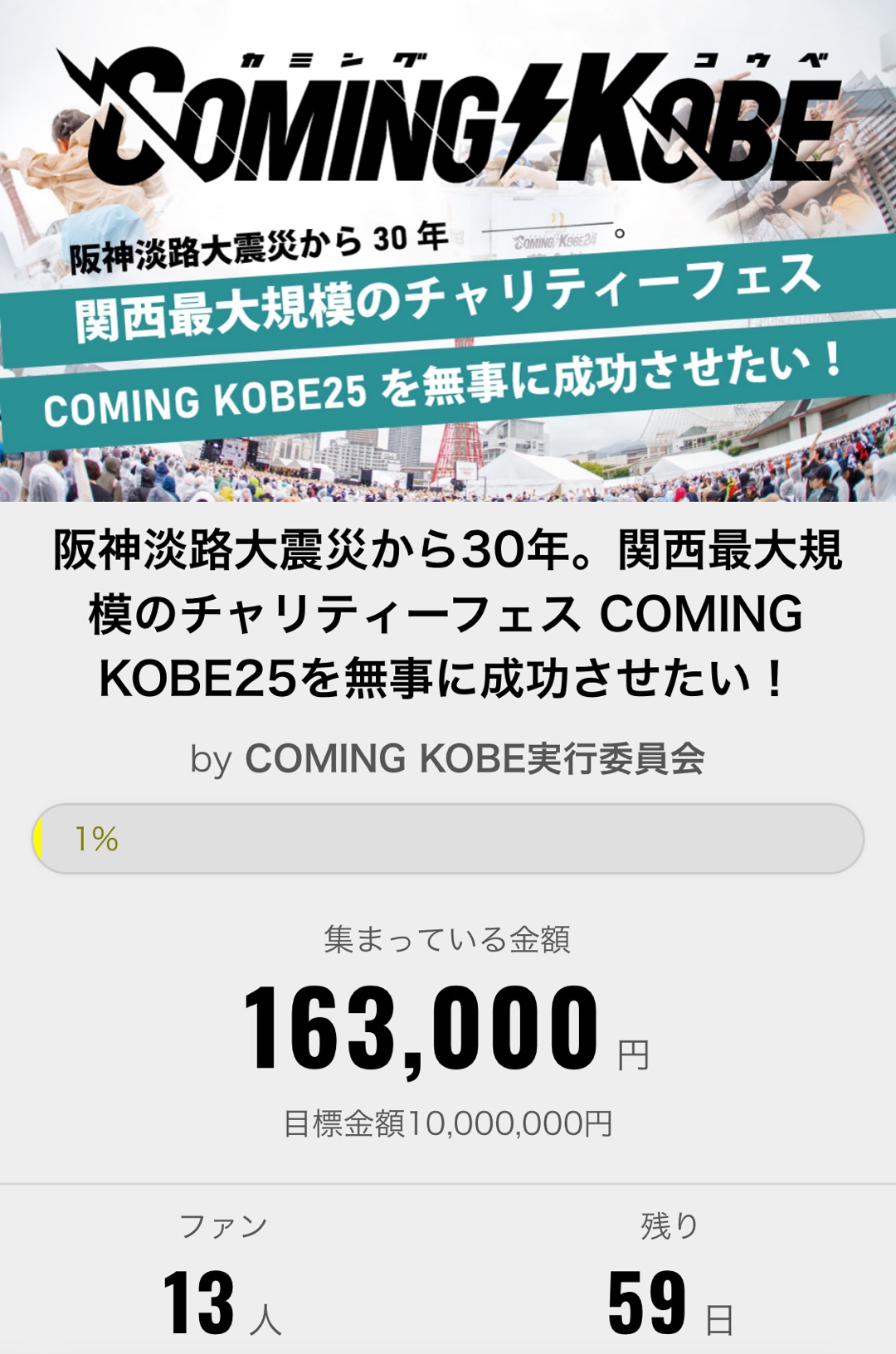Open the COMING KOBE実行委員会 organizer page
This screenshot has width=896, height=1354.
pyautogui.click(x=474, y=758)
